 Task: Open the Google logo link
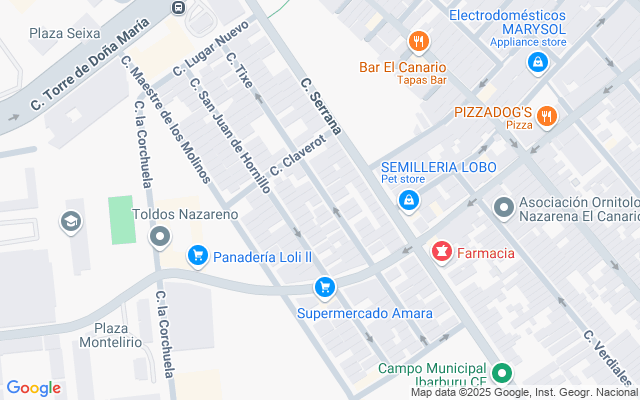(33, 388)
